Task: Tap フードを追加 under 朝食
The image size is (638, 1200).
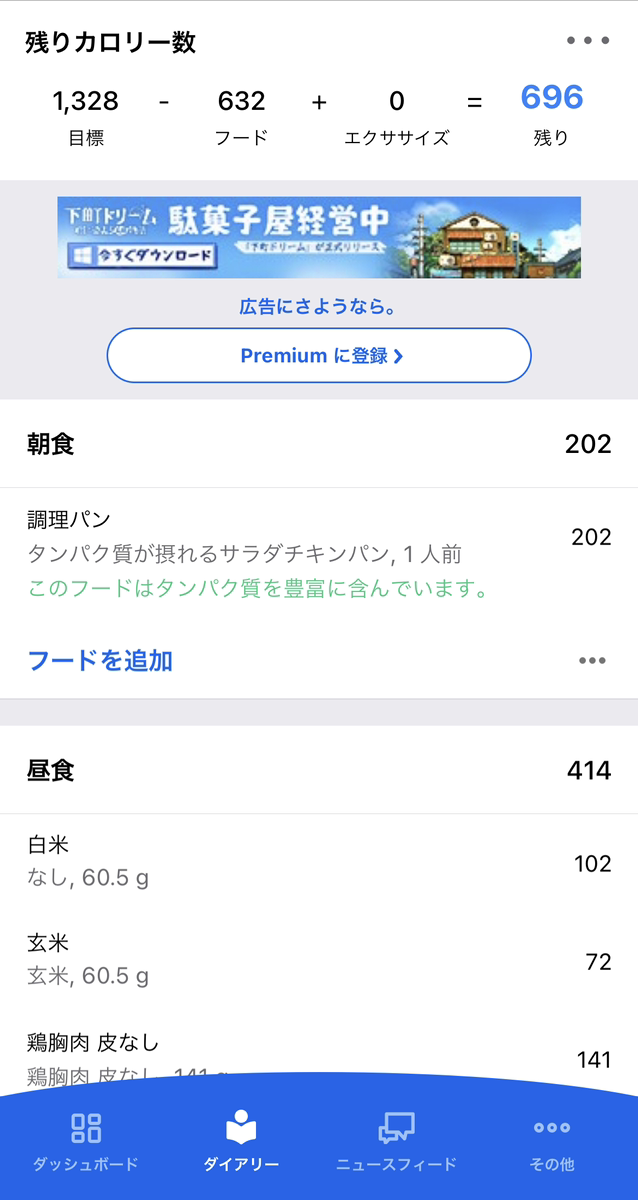Action: coord(100,660)
